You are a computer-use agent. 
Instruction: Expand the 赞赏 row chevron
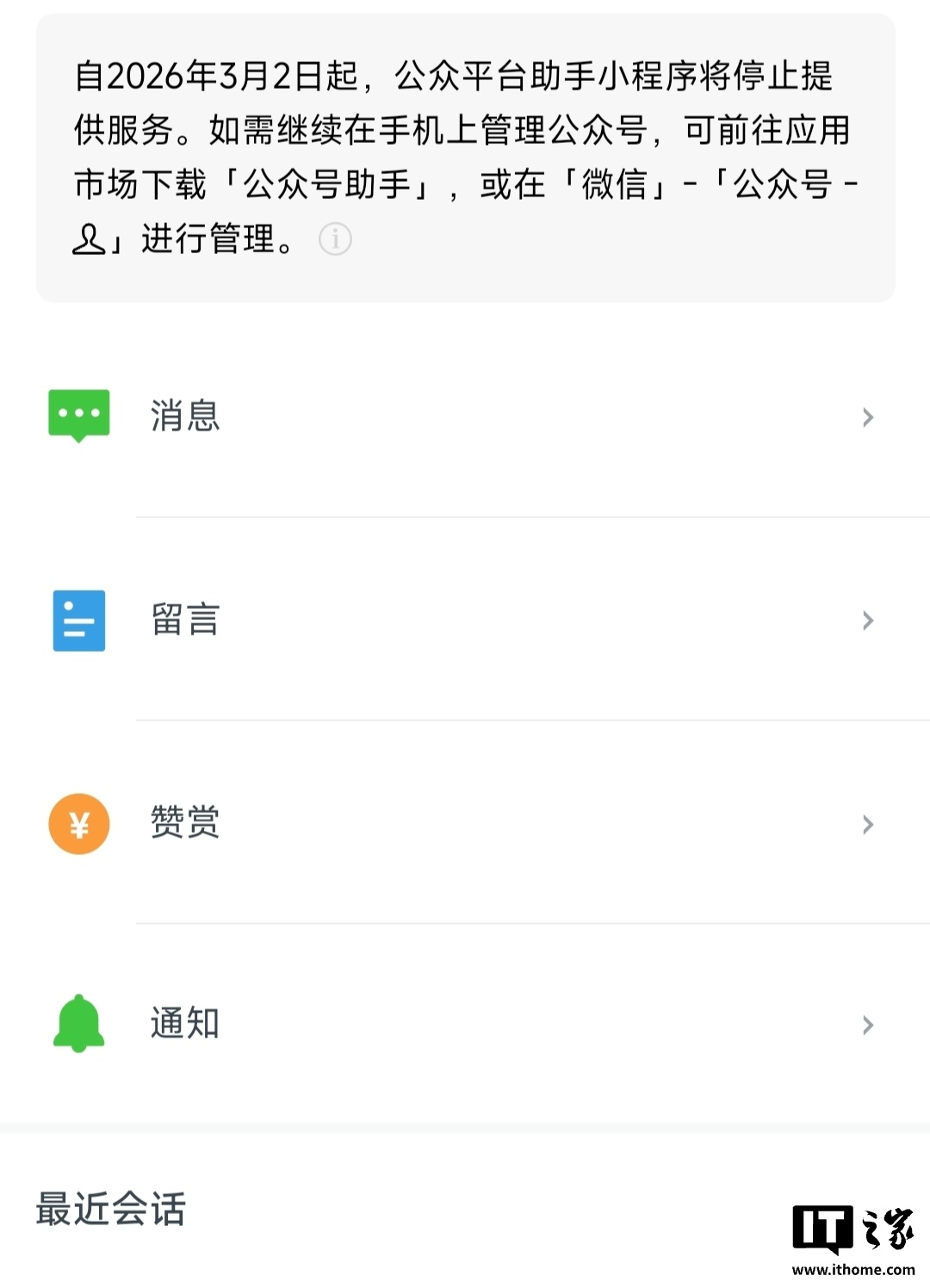tap(866, 823)
